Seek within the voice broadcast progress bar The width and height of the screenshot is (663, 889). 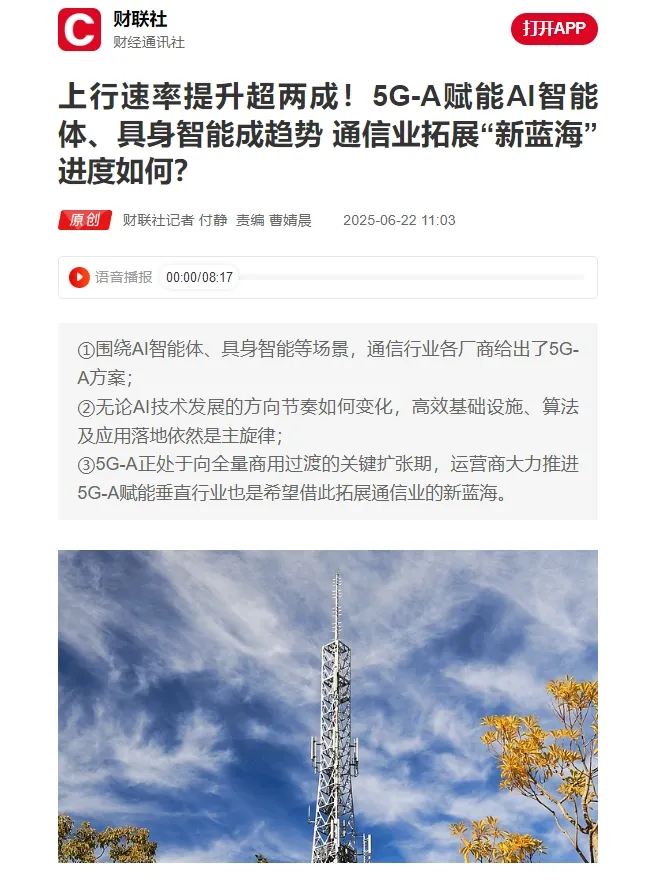click(x=410, y=277)
